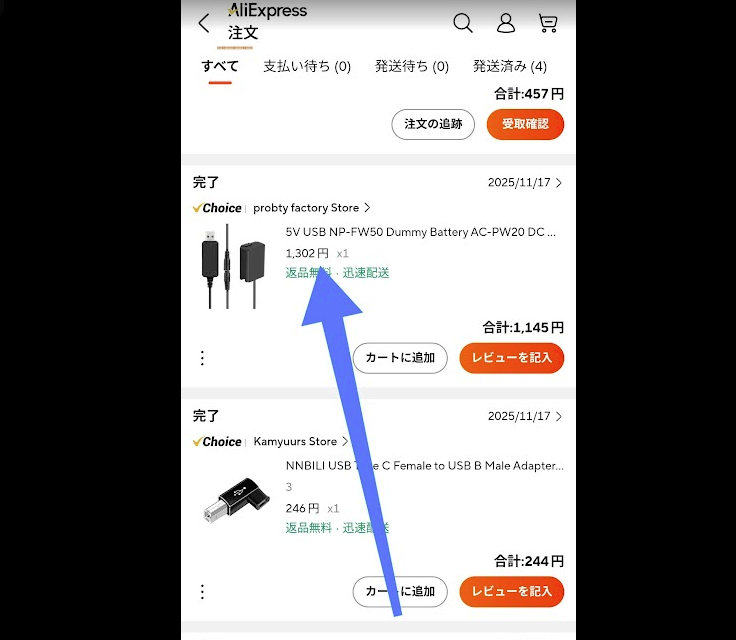
Task: Tap 注文の追跡 to track order
Action: tap(433, 125)
